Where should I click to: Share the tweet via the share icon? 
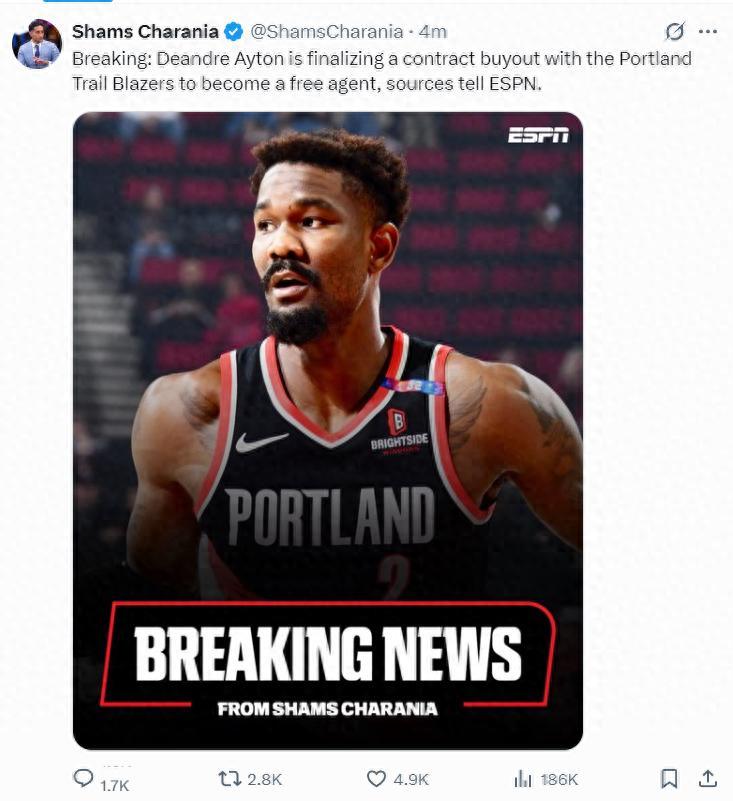click(707, 778)
